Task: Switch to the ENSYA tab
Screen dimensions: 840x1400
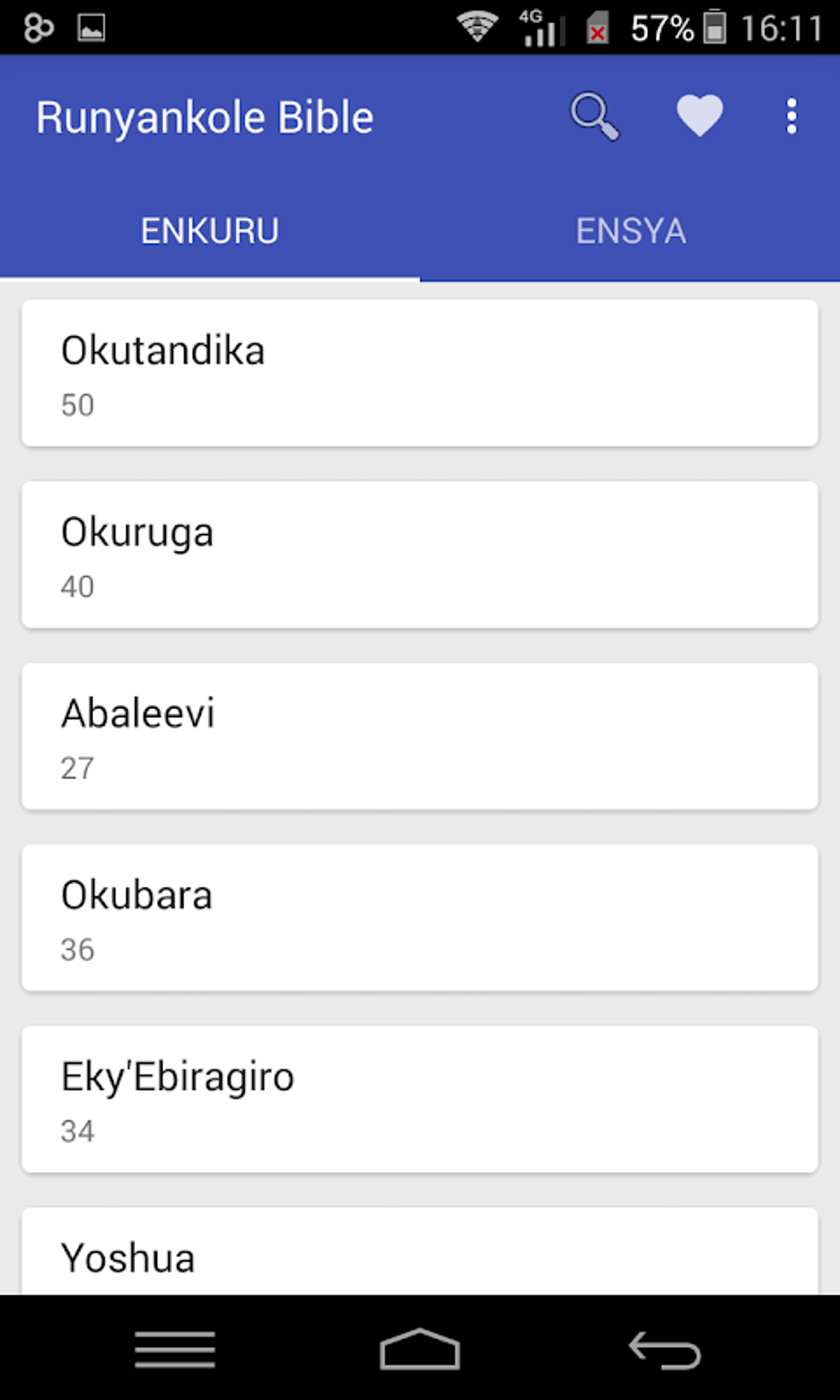Action: (630, 230)
